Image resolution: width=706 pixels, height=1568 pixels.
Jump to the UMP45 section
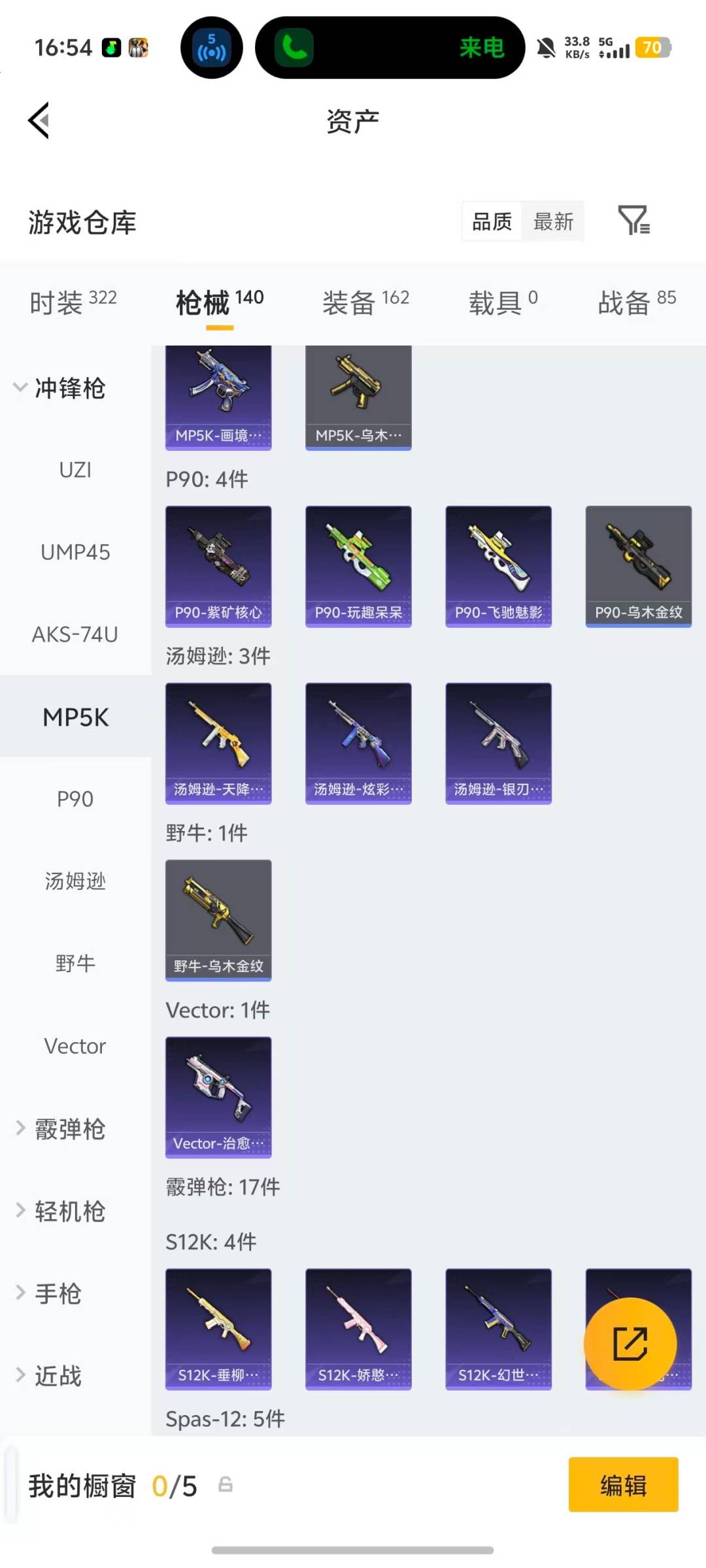tap(75, 552)
